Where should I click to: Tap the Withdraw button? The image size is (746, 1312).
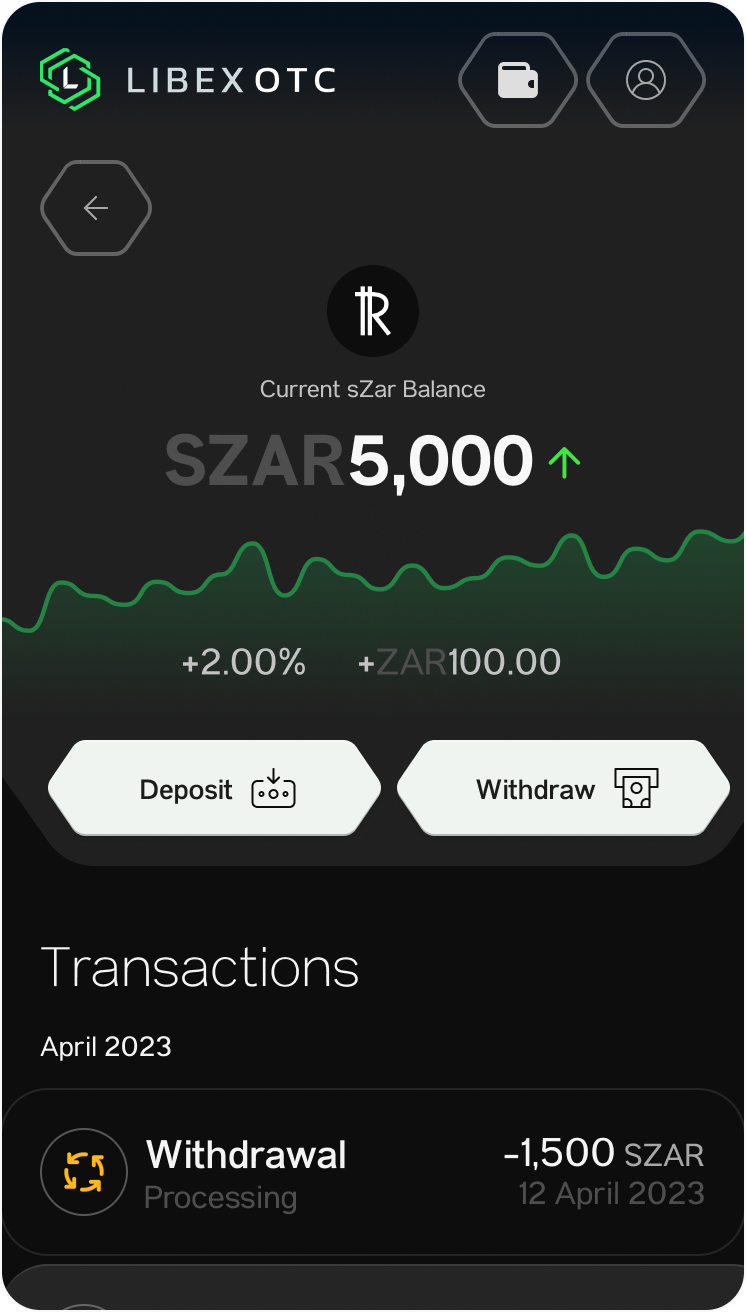[565, 789]
